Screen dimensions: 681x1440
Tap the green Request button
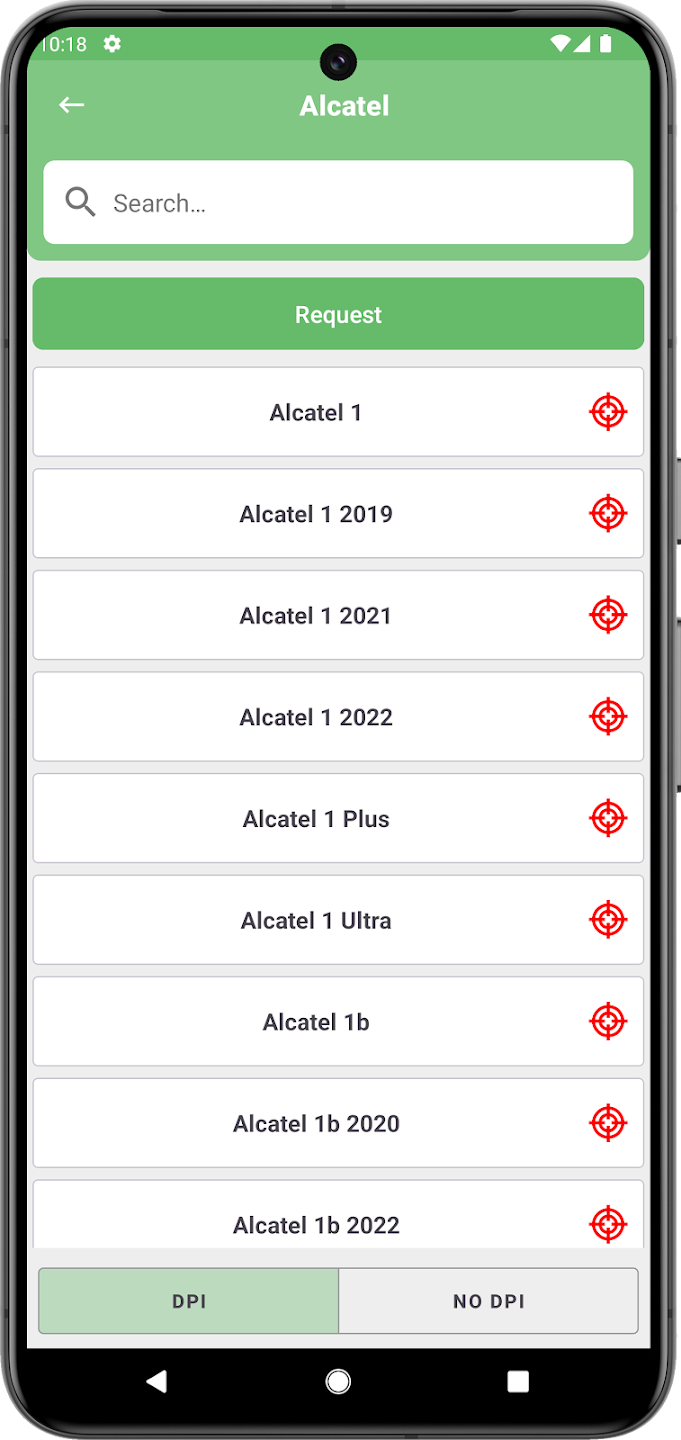point(338,314)
